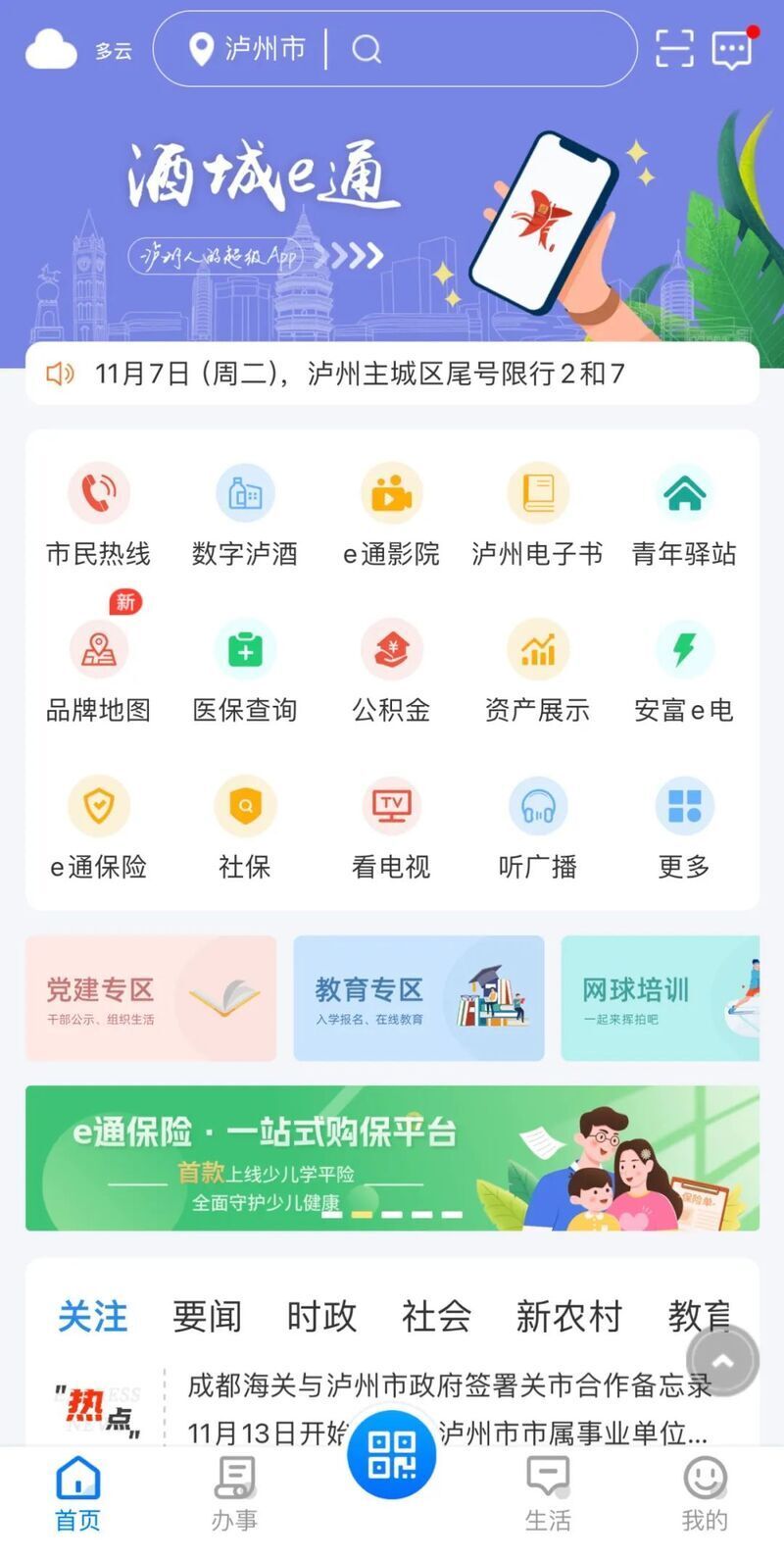Image resolution: width=784 pixels, height=1559 pixels.
Task: Open 数字泸酒 service
Action: click(245, 515)
